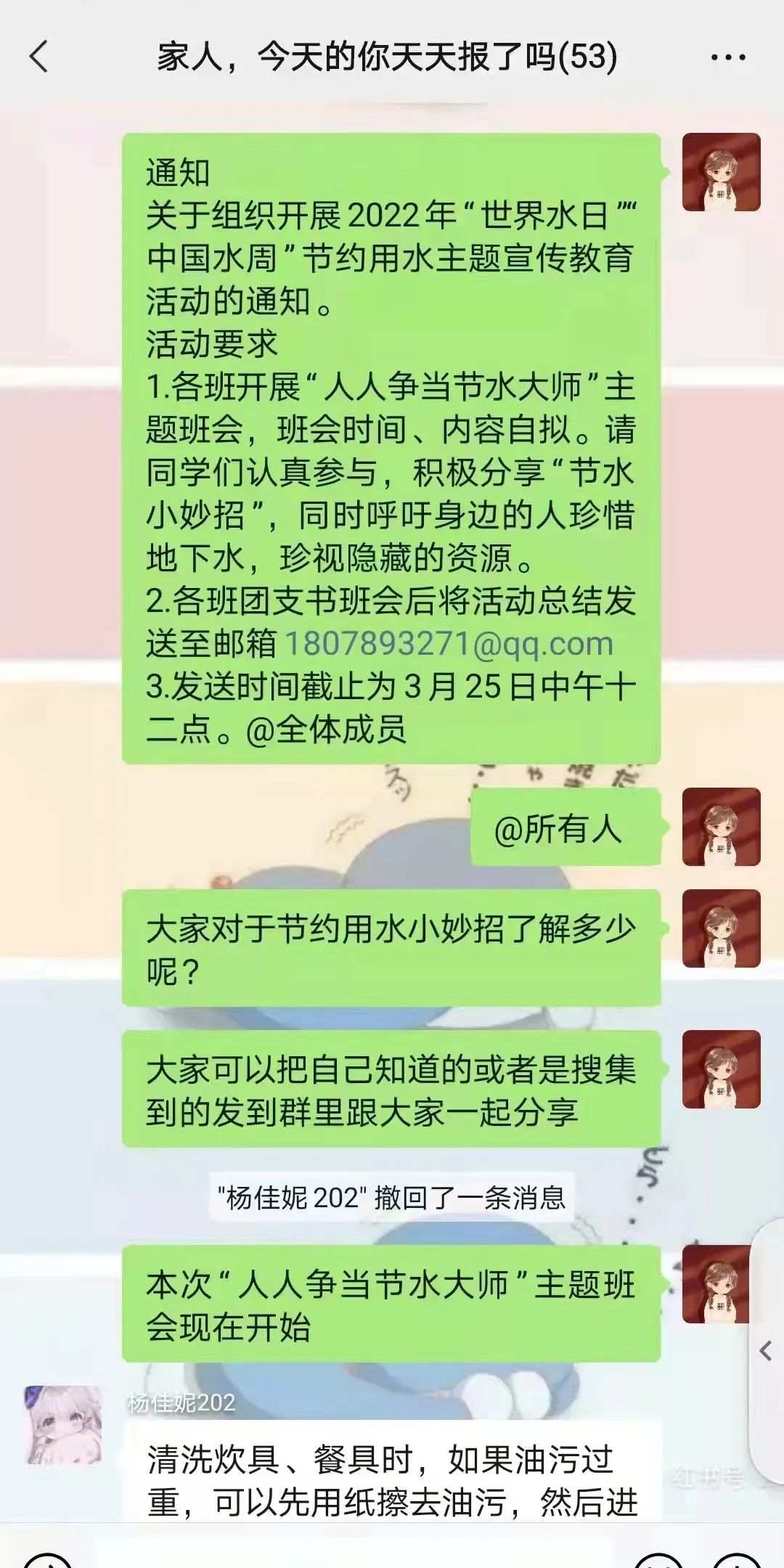
Task: Tap the sender avatar beside the 通知 message
Action: coord(721,173)
